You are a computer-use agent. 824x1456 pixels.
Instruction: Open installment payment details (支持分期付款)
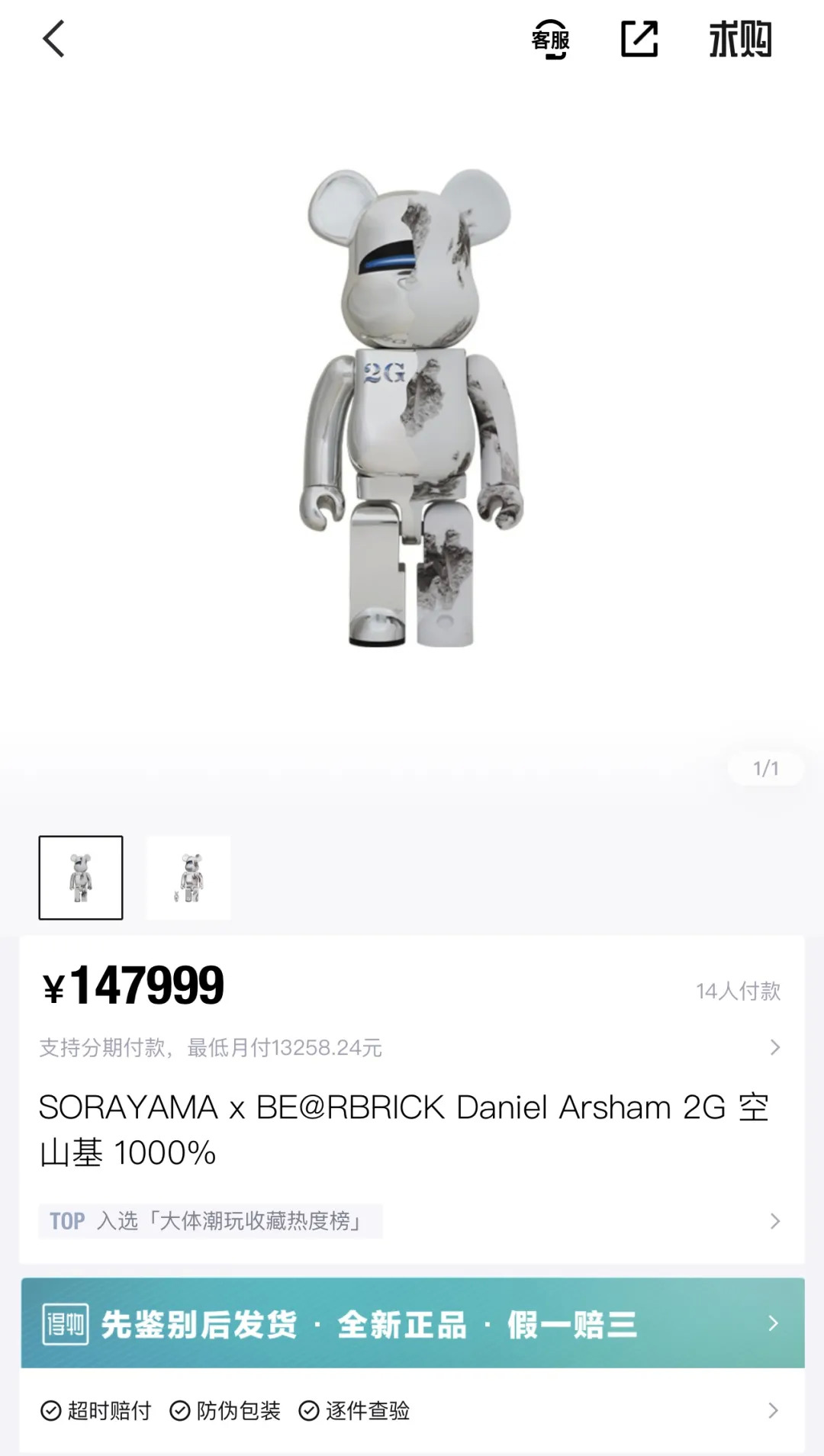(x=412, y=1047)
